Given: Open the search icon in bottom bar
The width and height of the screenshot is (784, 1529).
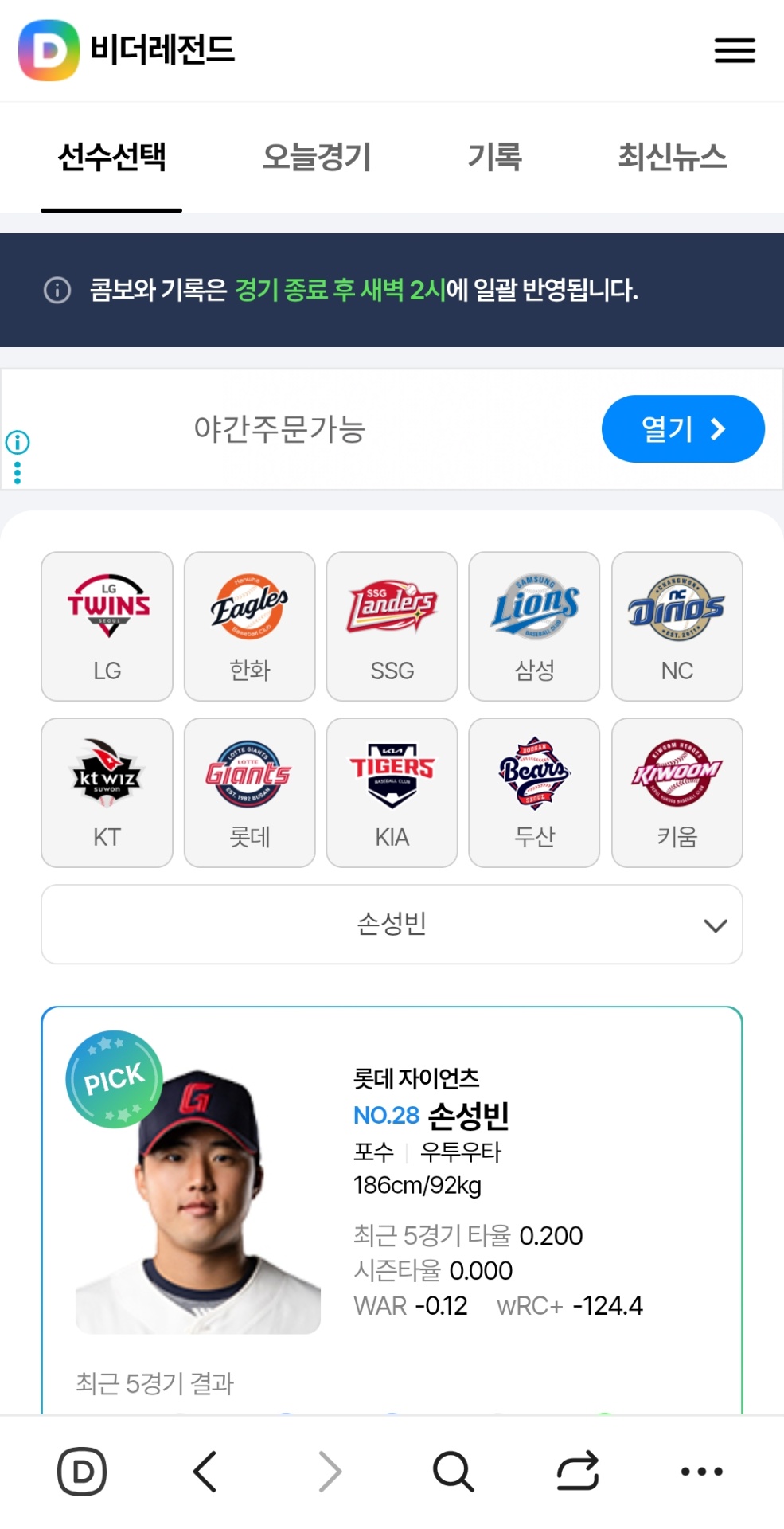Looking at the screenshot, I should coord(454,1472).
